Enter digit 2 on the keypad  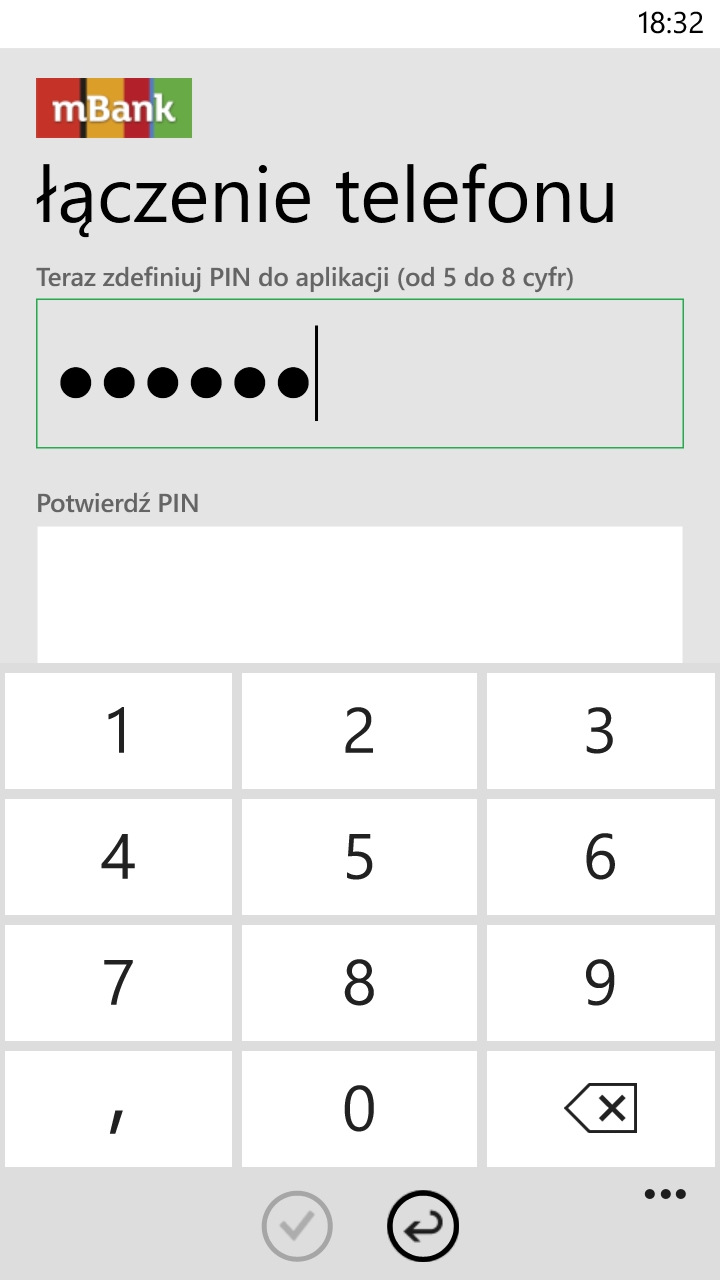point(359,731)
